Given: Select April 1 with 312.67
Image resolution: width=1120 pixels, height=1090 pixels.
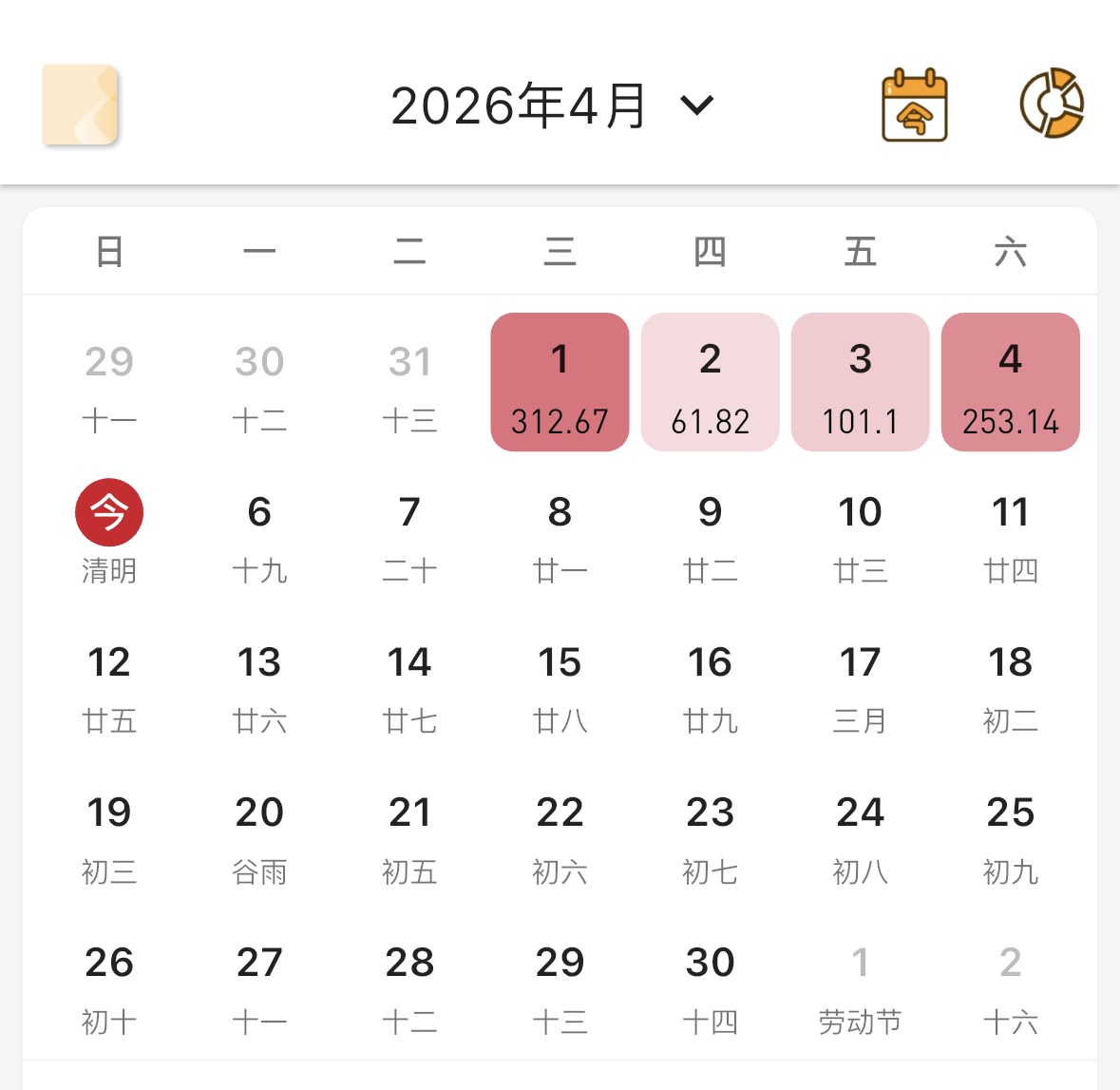Looking at the screenshot, I should tap(560, 382).
